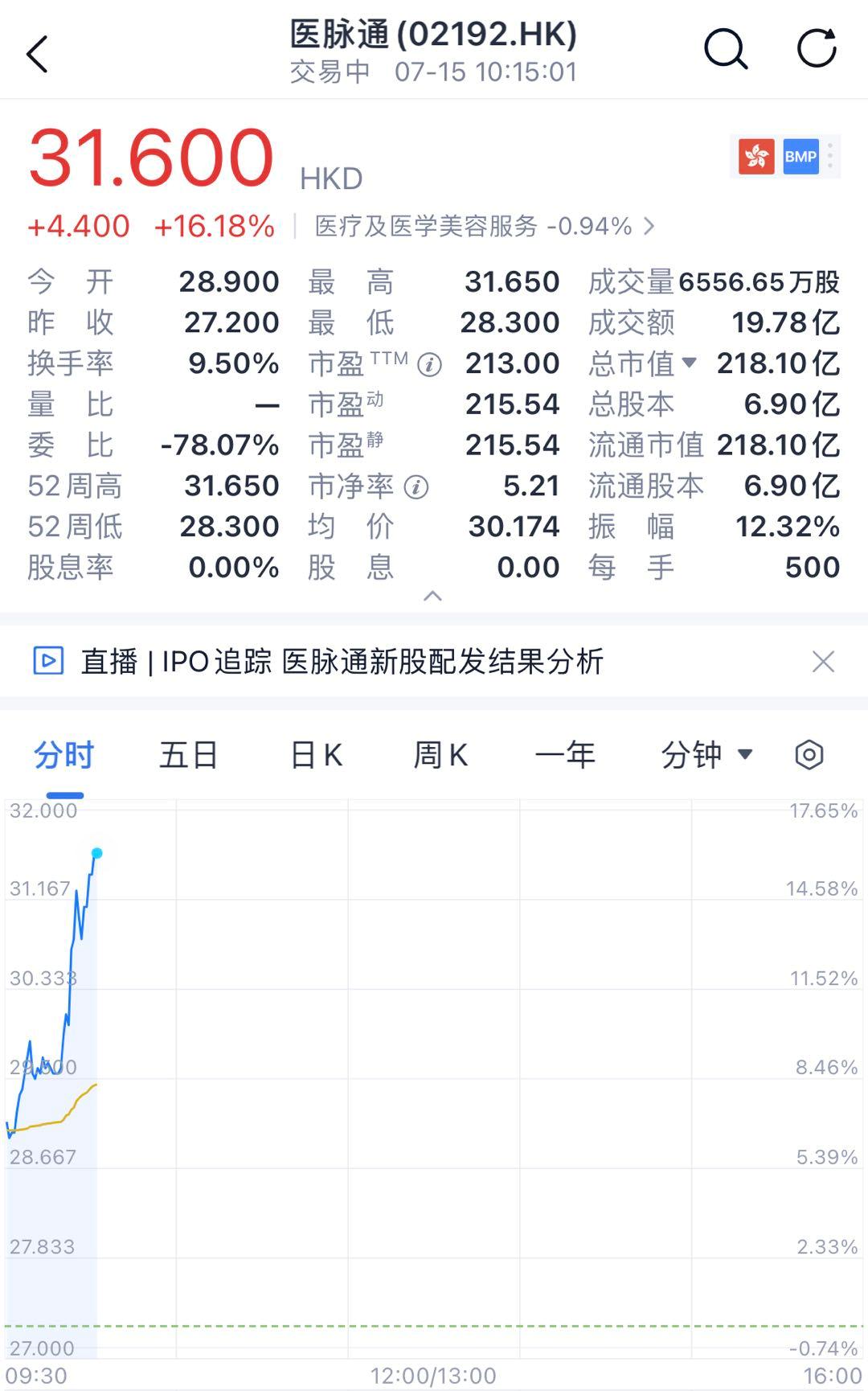The width and height of the screenshot is (868, 1391).
Task: Collapse the quote details panel
Action: point(432,596)
